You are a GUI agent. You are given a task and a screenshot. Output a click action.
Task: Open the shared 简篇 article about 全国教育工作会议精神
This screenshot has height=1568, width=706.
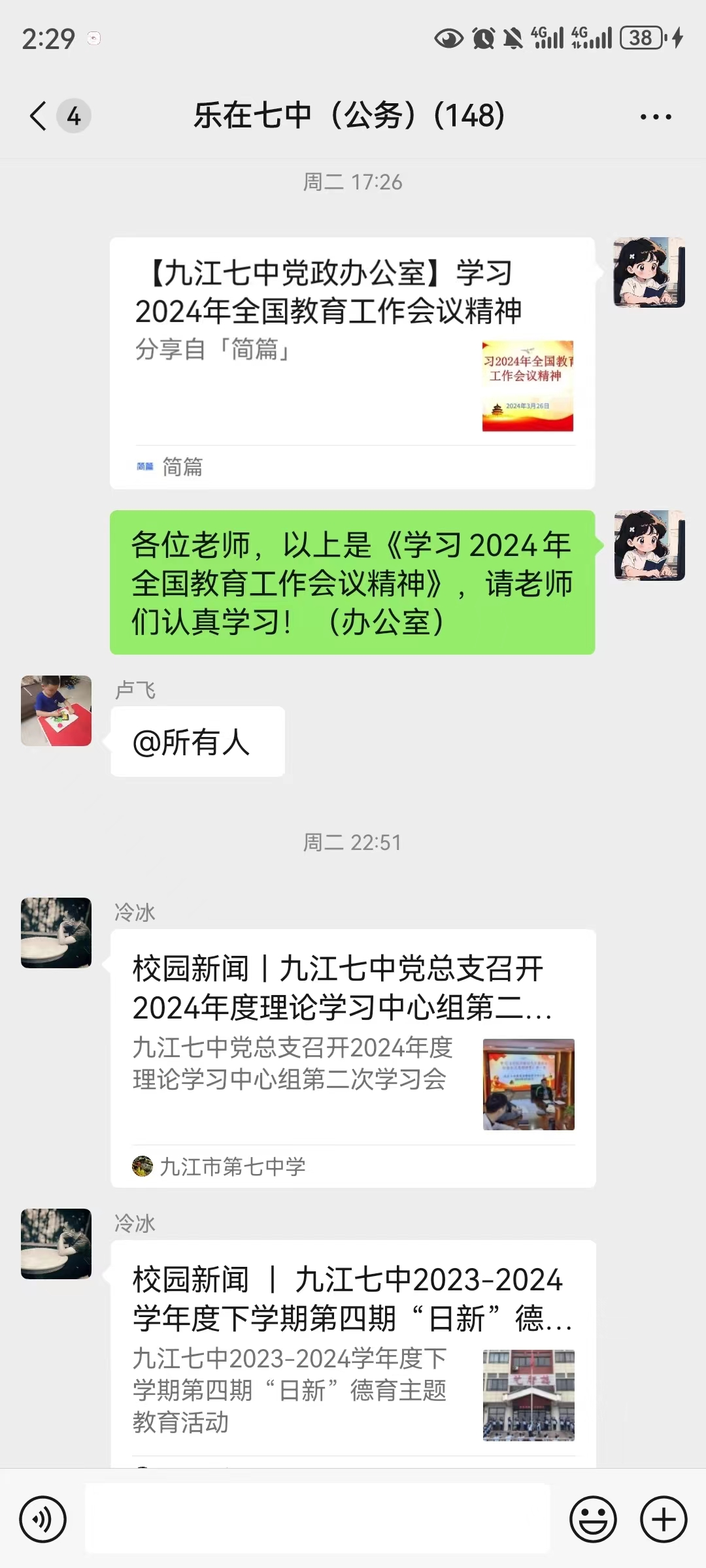pos(352,363)
